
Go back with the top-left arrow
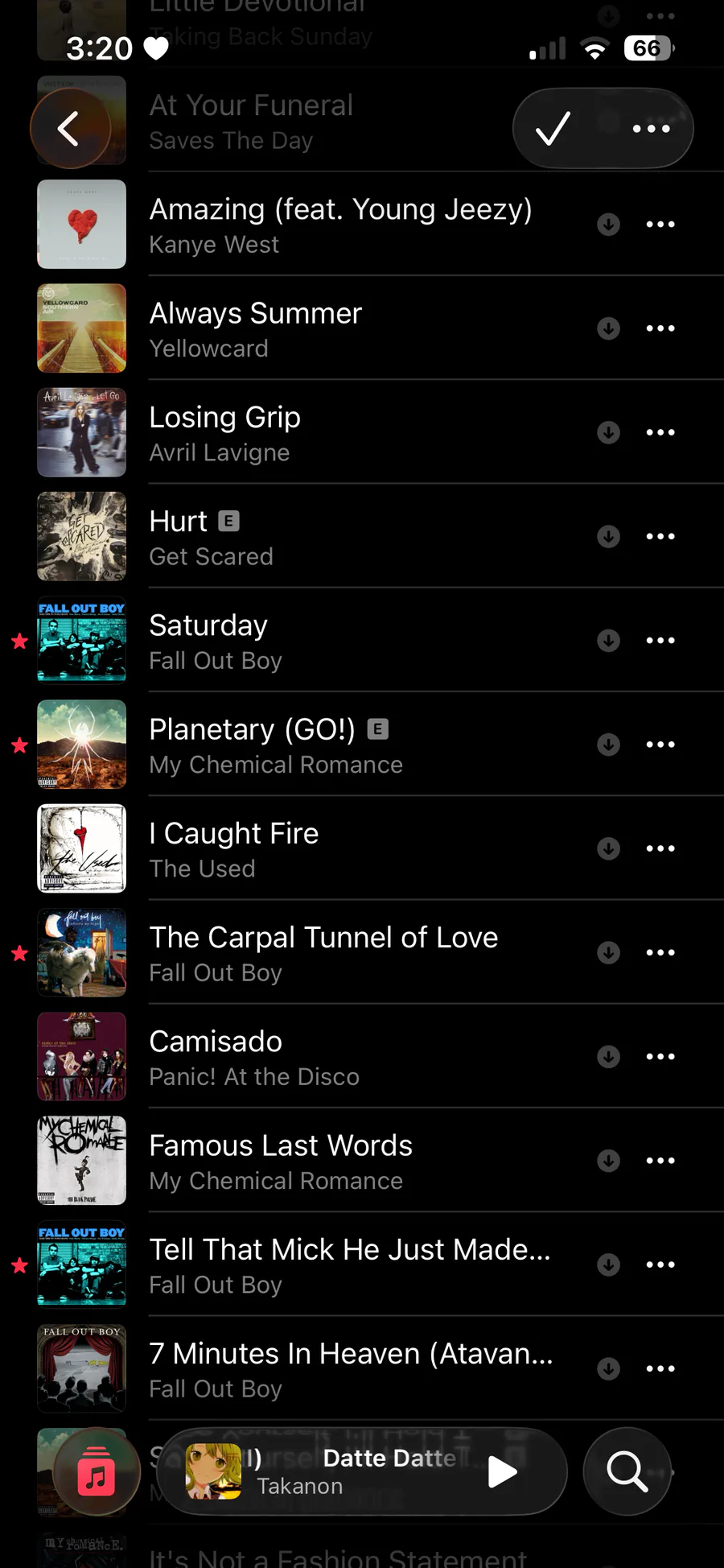pyautogui.click(x=70, y=129)
